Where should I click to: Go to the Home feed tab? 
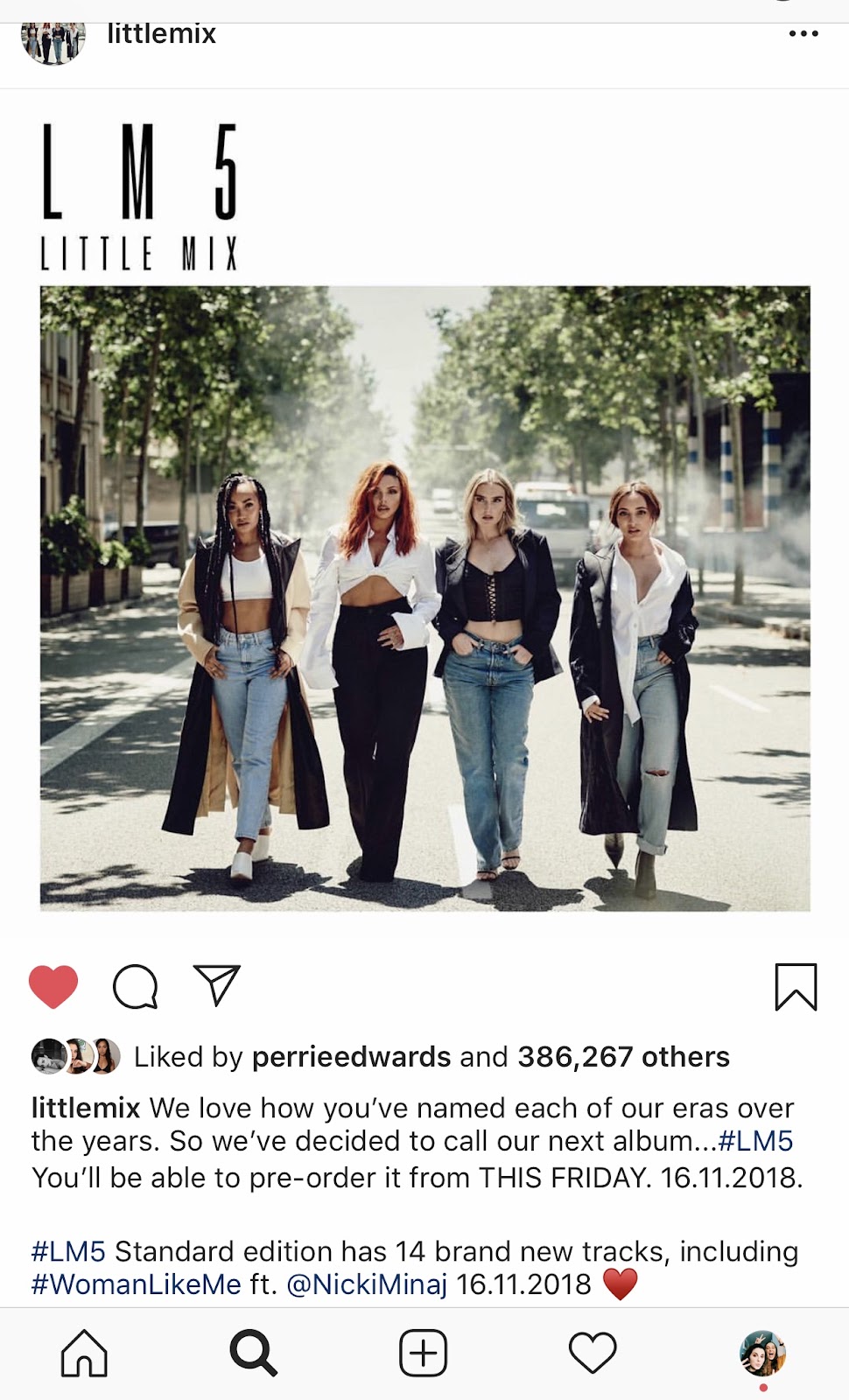point(84,1353)
